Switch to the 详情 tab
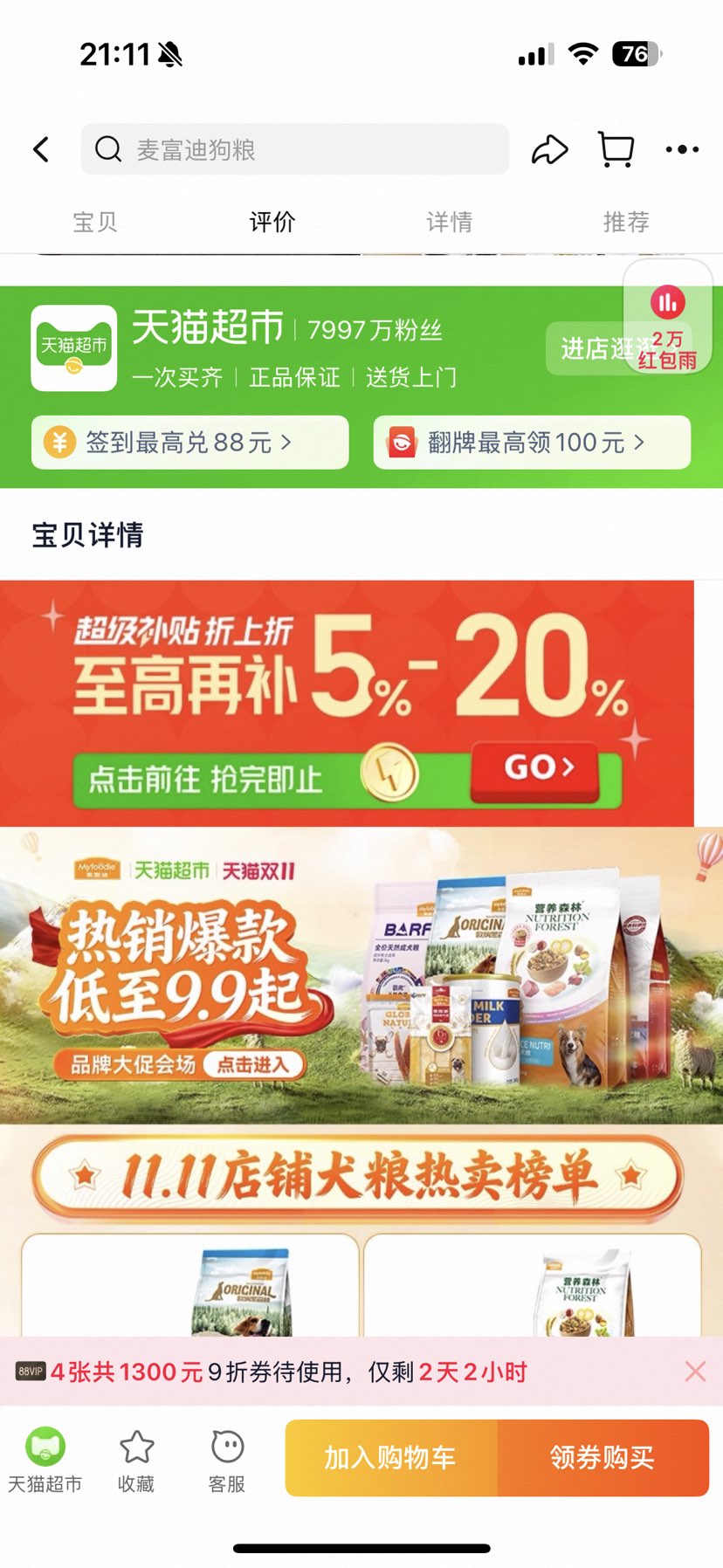723x1568 pixels. 449,222
